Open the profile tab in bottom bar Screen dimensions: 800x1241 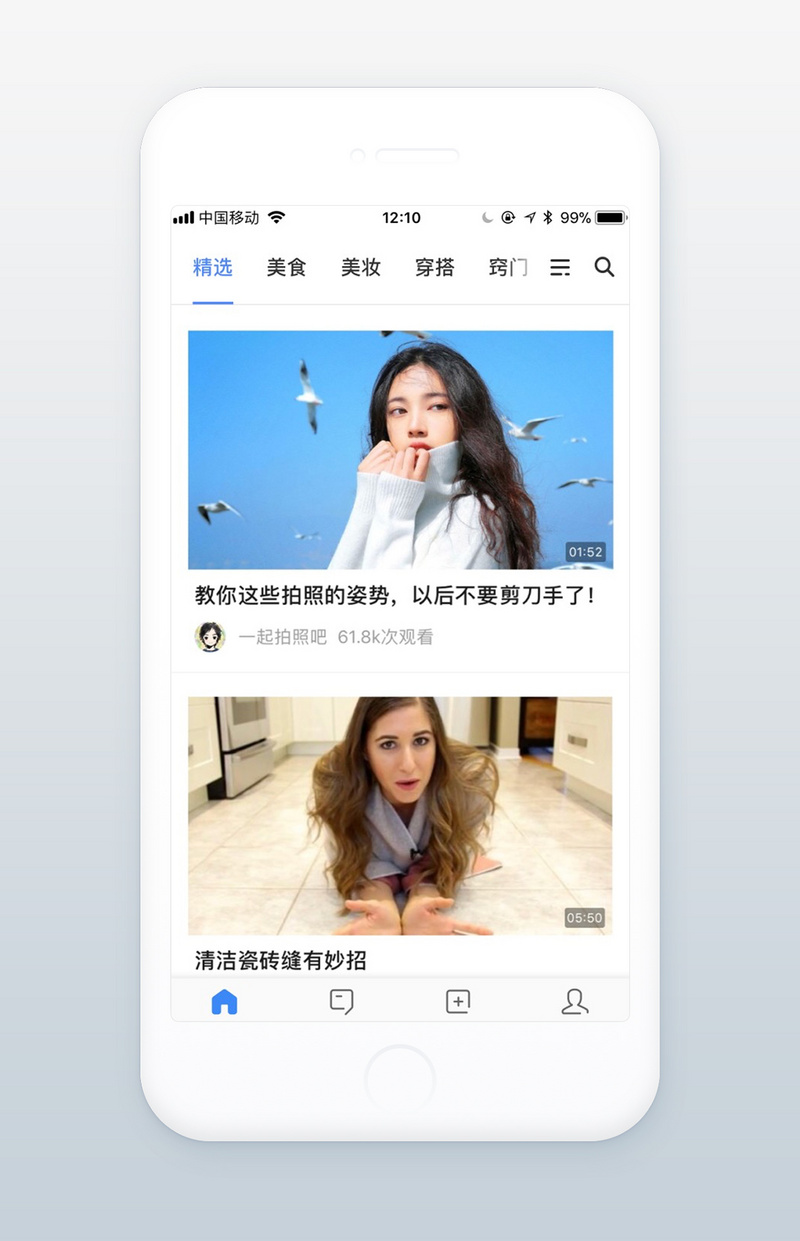(574, 1001)
